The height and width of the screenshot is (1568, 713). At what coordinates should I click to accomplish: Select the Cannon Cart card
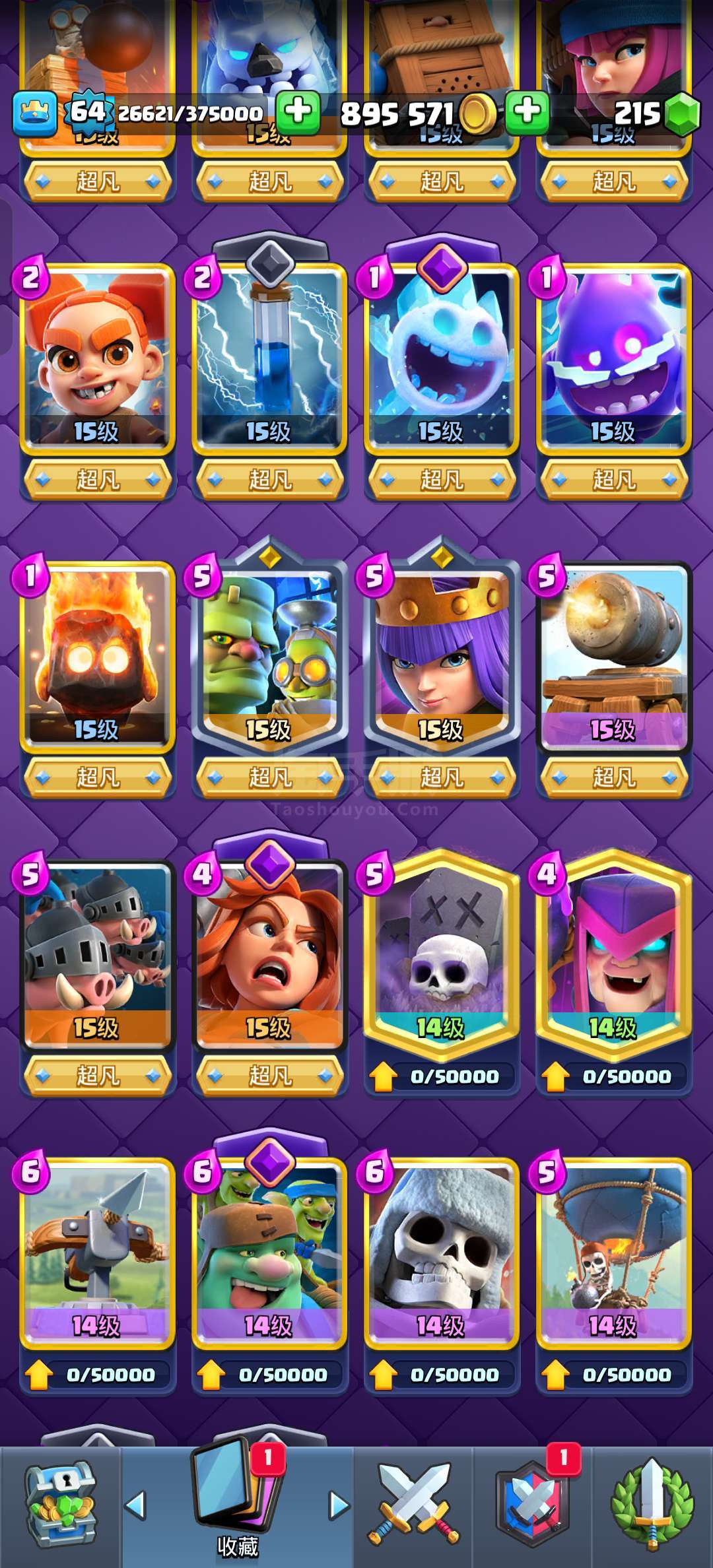click(613, 655)
